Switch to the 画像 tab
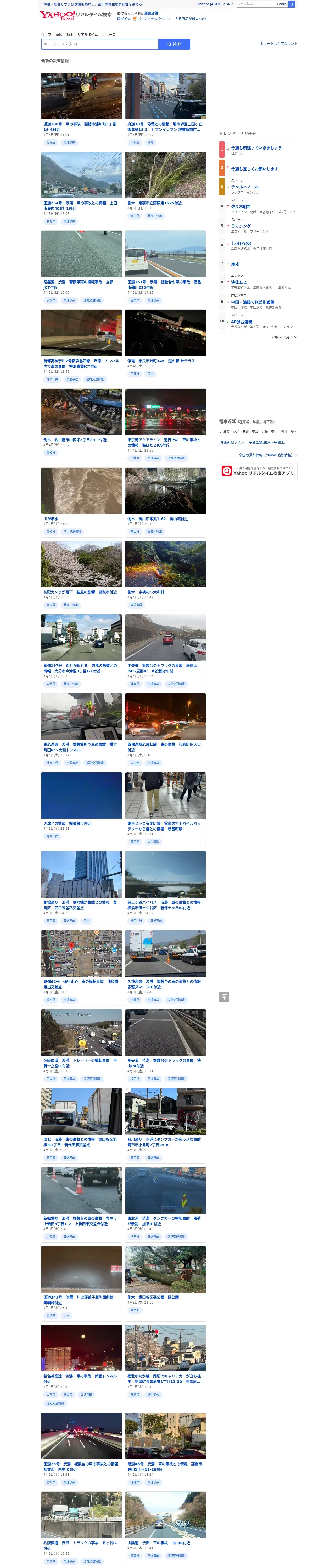The height and width of the screenshot is (1568, 336). pos(59,35)
